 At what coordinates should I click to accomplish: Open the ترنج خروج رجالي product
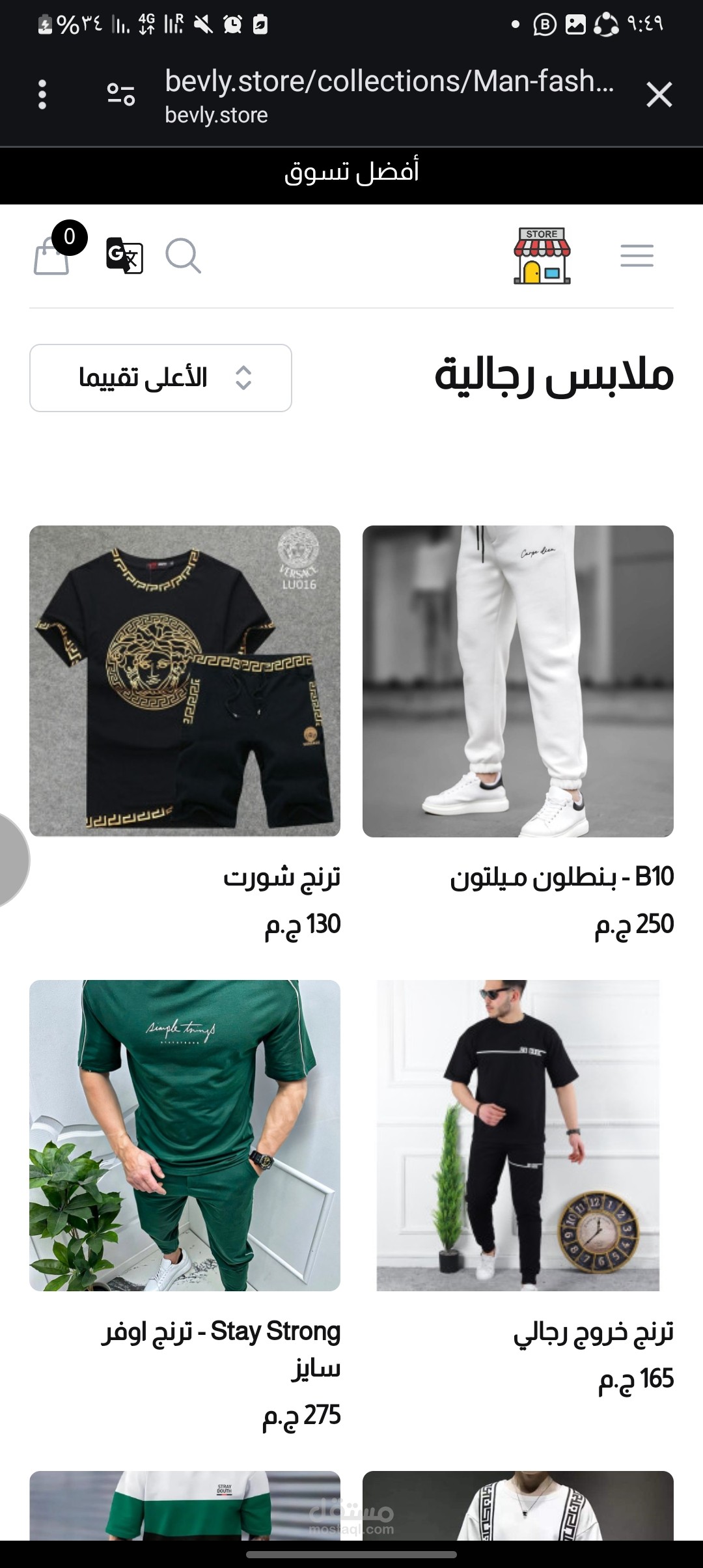point(518,1135)
